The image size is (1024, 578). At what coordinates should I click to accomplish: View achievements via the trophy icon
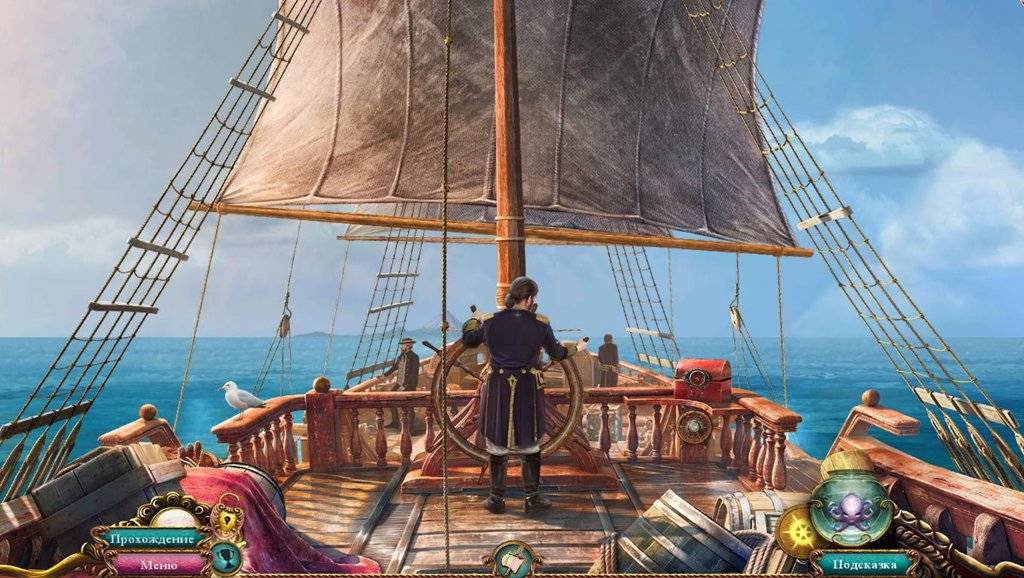[224, 557]
